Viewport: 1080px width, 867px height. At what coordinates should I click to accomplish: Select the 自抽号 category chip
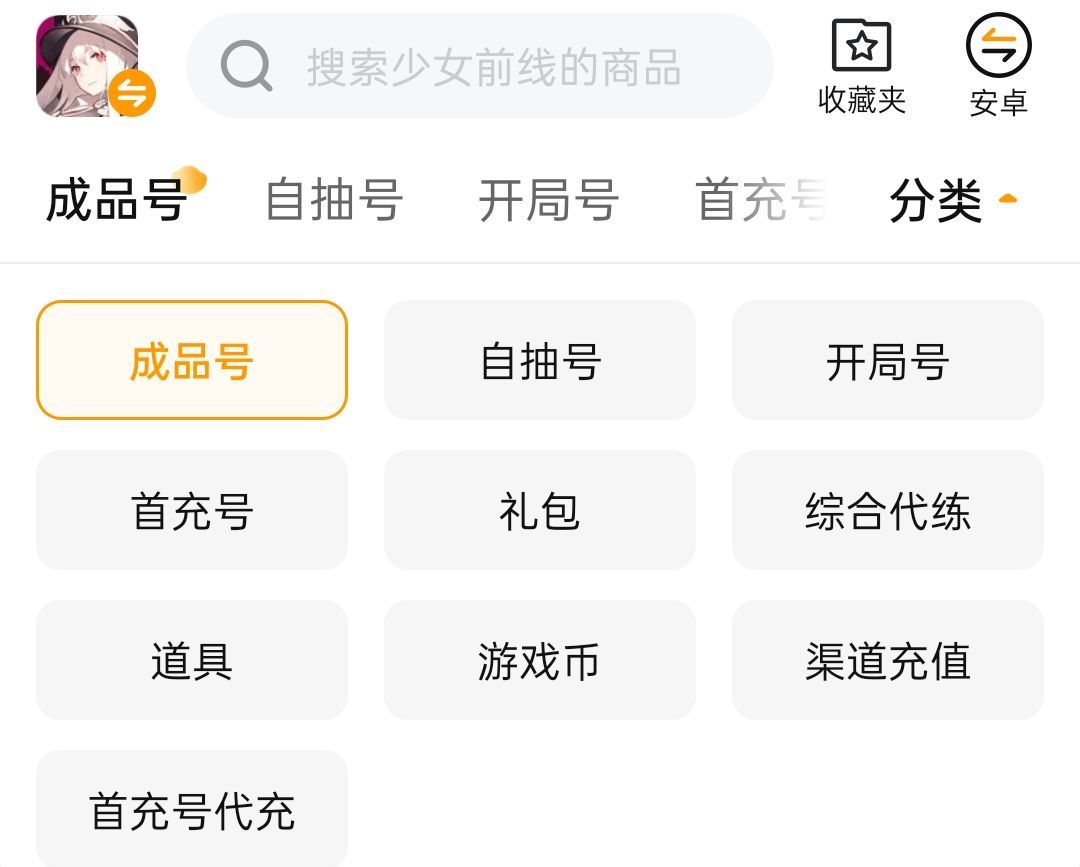pyautogui.click(x=539, y=360)
